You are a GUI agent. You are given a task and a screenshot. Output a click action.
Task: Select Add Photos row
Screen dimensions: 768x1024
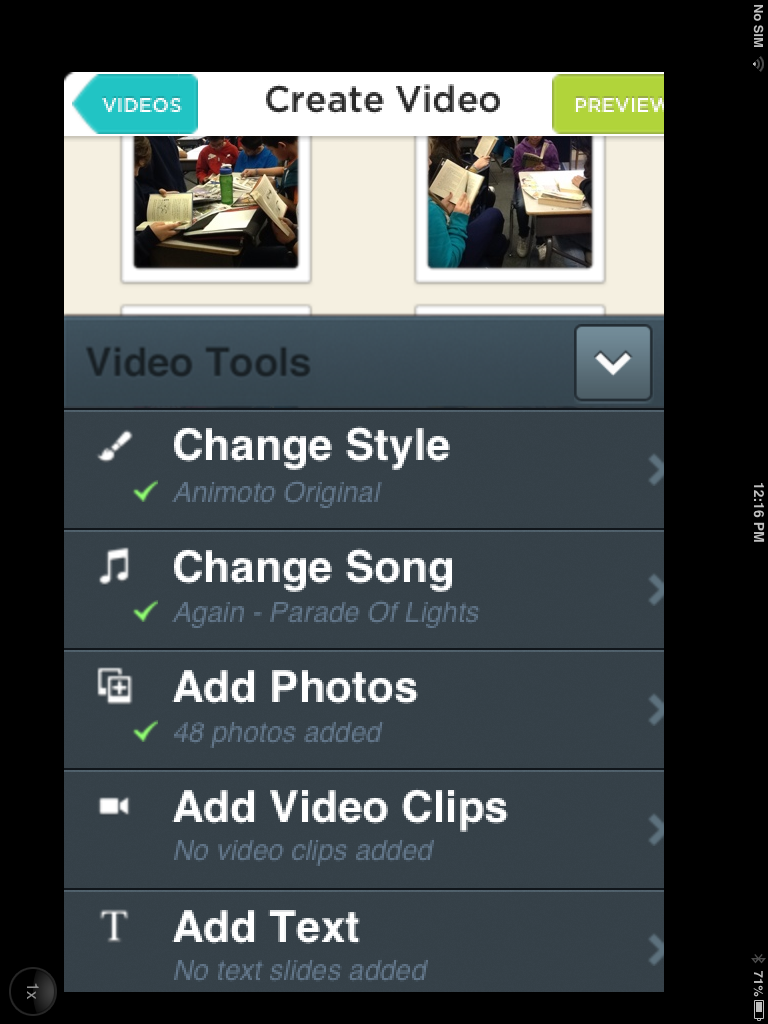tap(363, 708)
